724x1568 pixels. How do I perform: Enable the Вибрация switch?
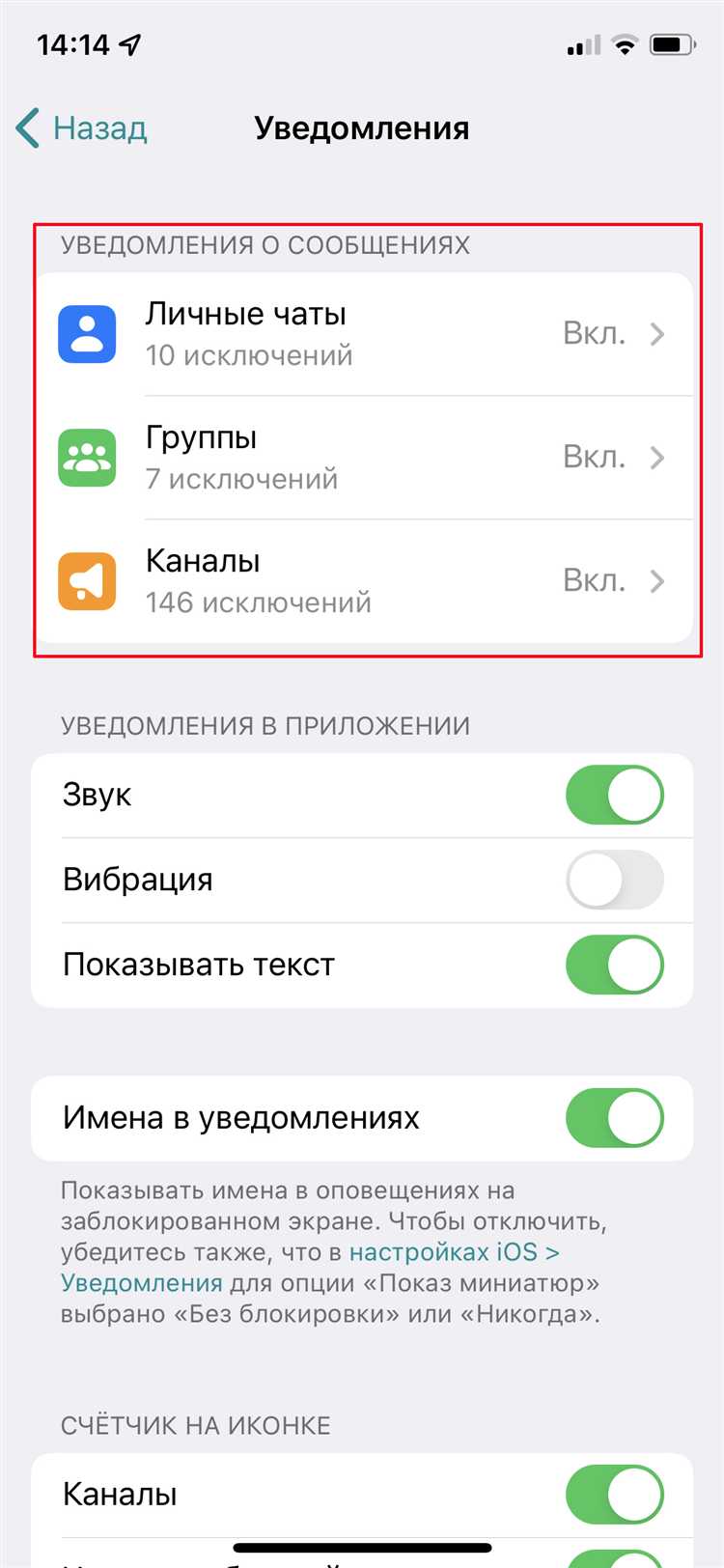(614, 880)
